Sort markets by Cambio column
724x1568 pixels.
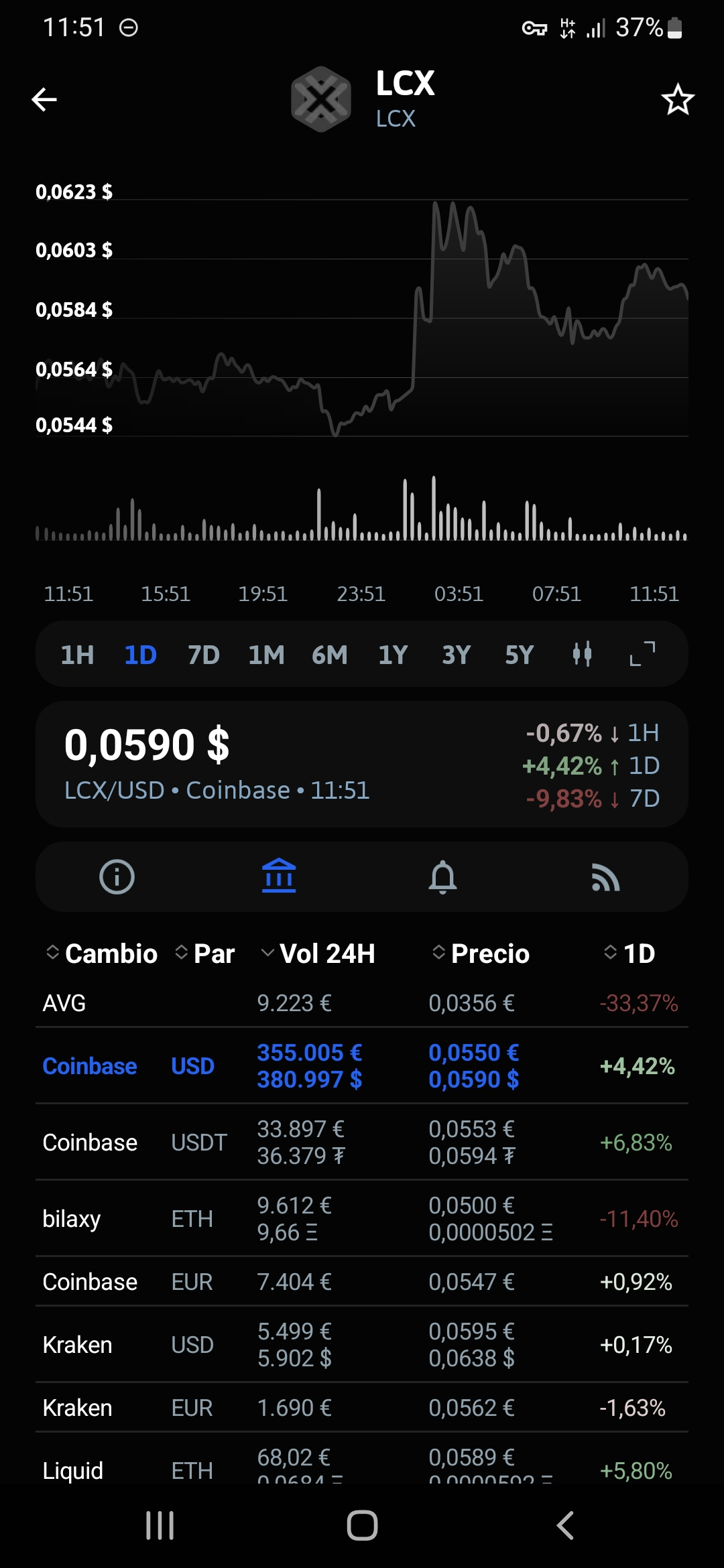[102, 954]
